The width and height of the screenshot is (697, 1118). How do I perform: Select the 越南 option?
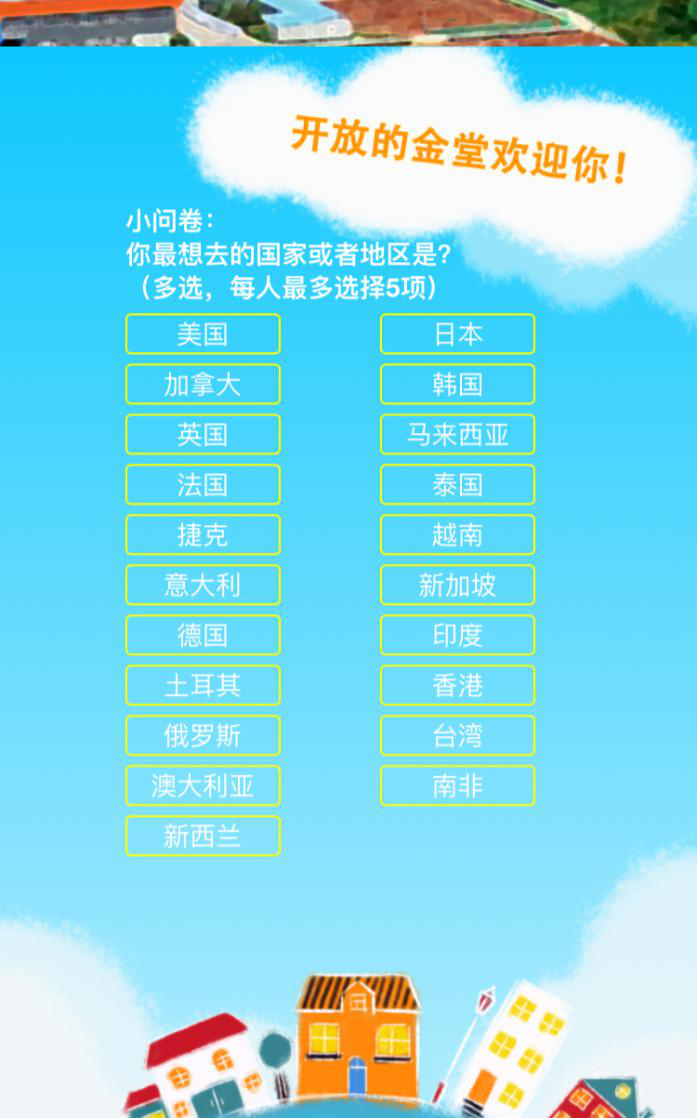[458, 535]
